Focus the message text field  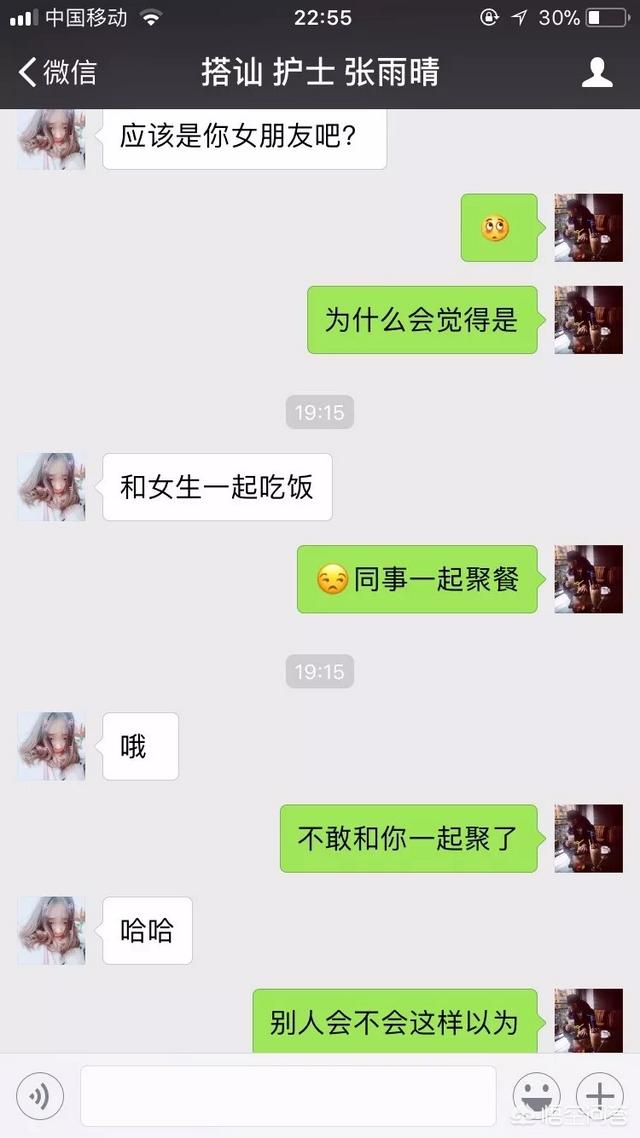click(288, 1095)
